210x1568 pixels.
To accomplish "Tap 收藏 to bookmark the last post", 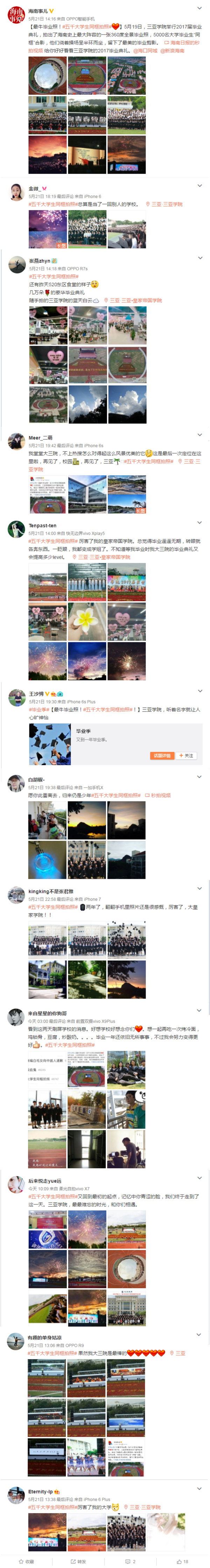I will [26, 1561].
